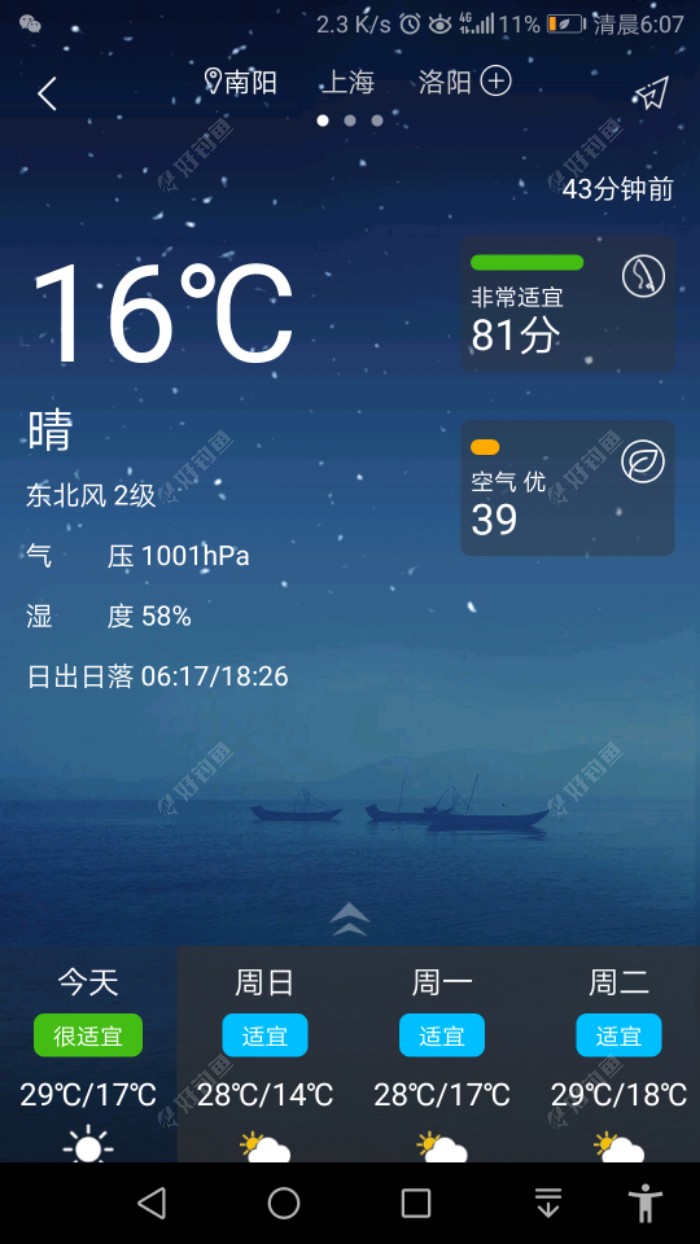Open recent apps from the navigation bar
The image size is (700, 1244).
[x=416, y=1203]
